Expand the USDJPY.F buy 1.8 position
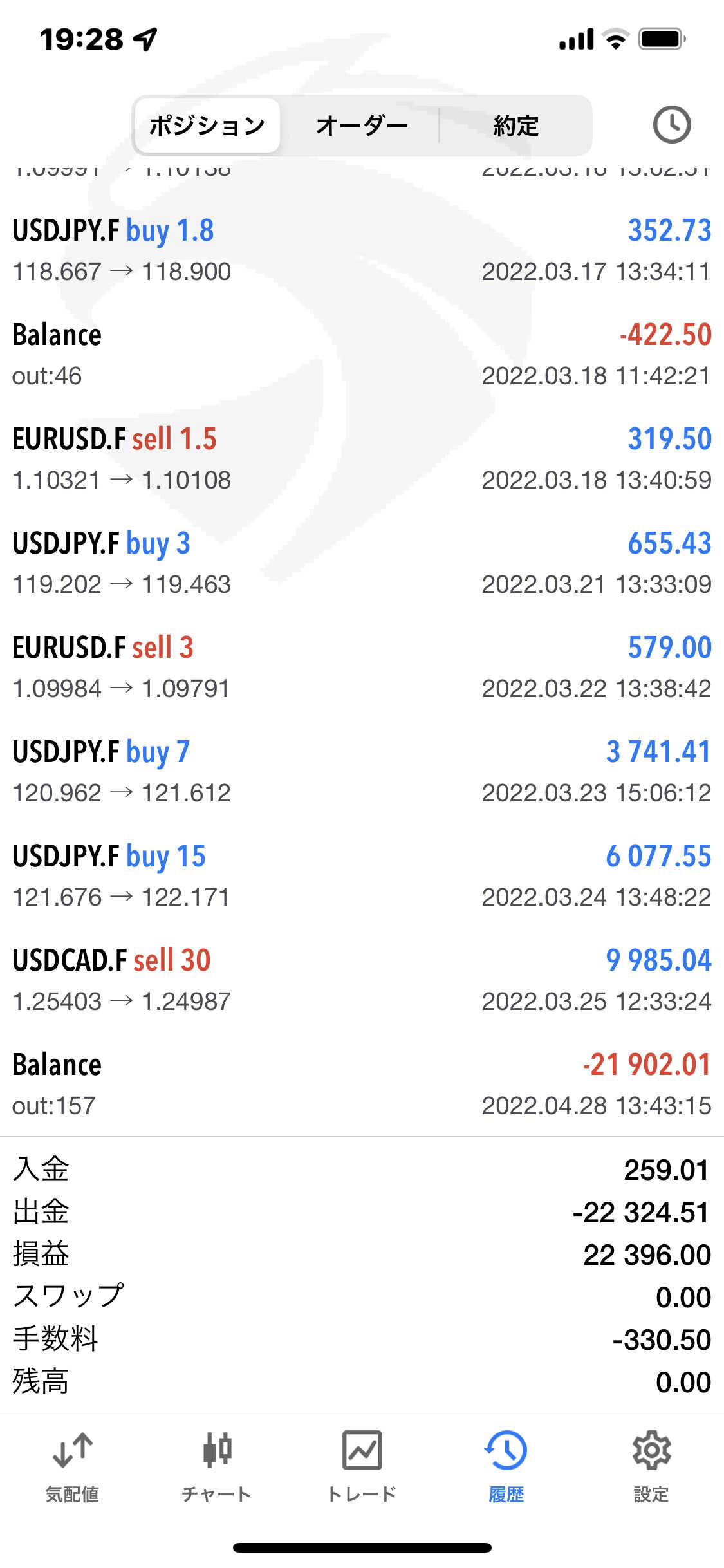This screenshot has height=1568, width=724. coord(362,250)
